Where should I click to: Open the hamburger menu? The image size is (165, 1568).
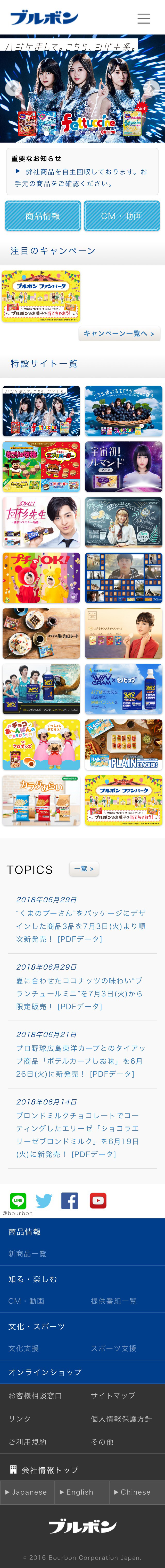(144, 18)
